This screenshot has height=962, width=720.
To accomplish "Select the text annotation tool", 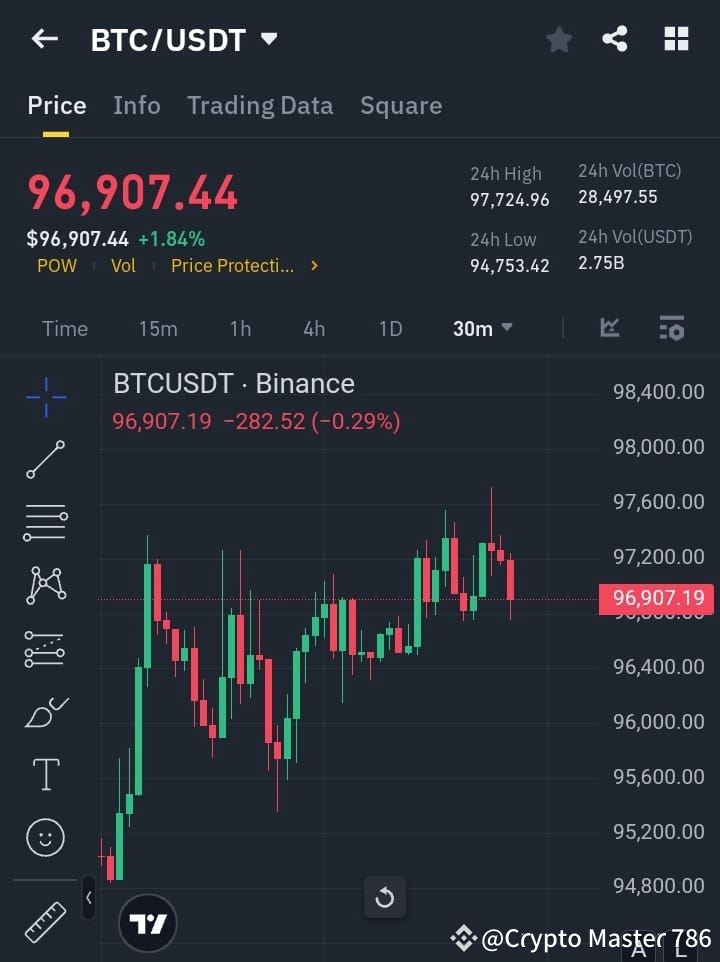I will (45, 774).
